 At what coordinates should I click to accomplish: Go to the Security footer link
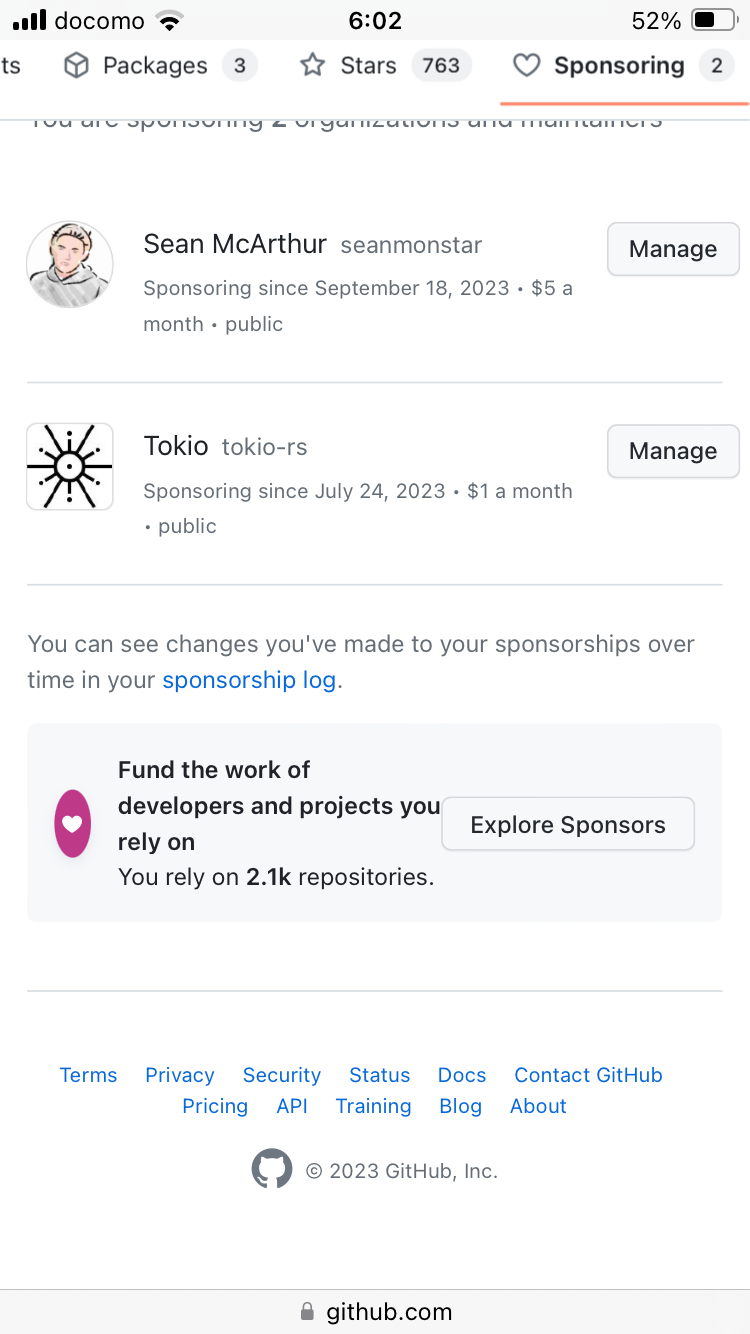point(282,1075)
